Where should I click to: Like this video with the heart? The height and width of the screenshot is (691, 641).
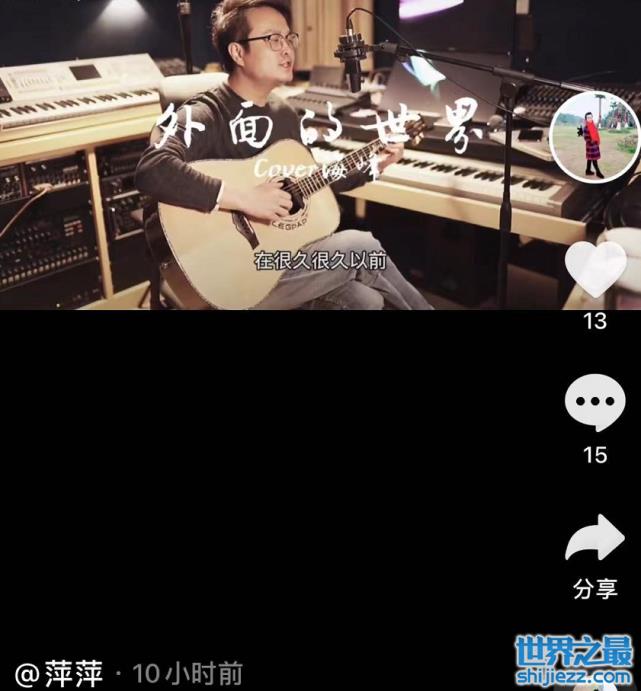tap(595, 269)
